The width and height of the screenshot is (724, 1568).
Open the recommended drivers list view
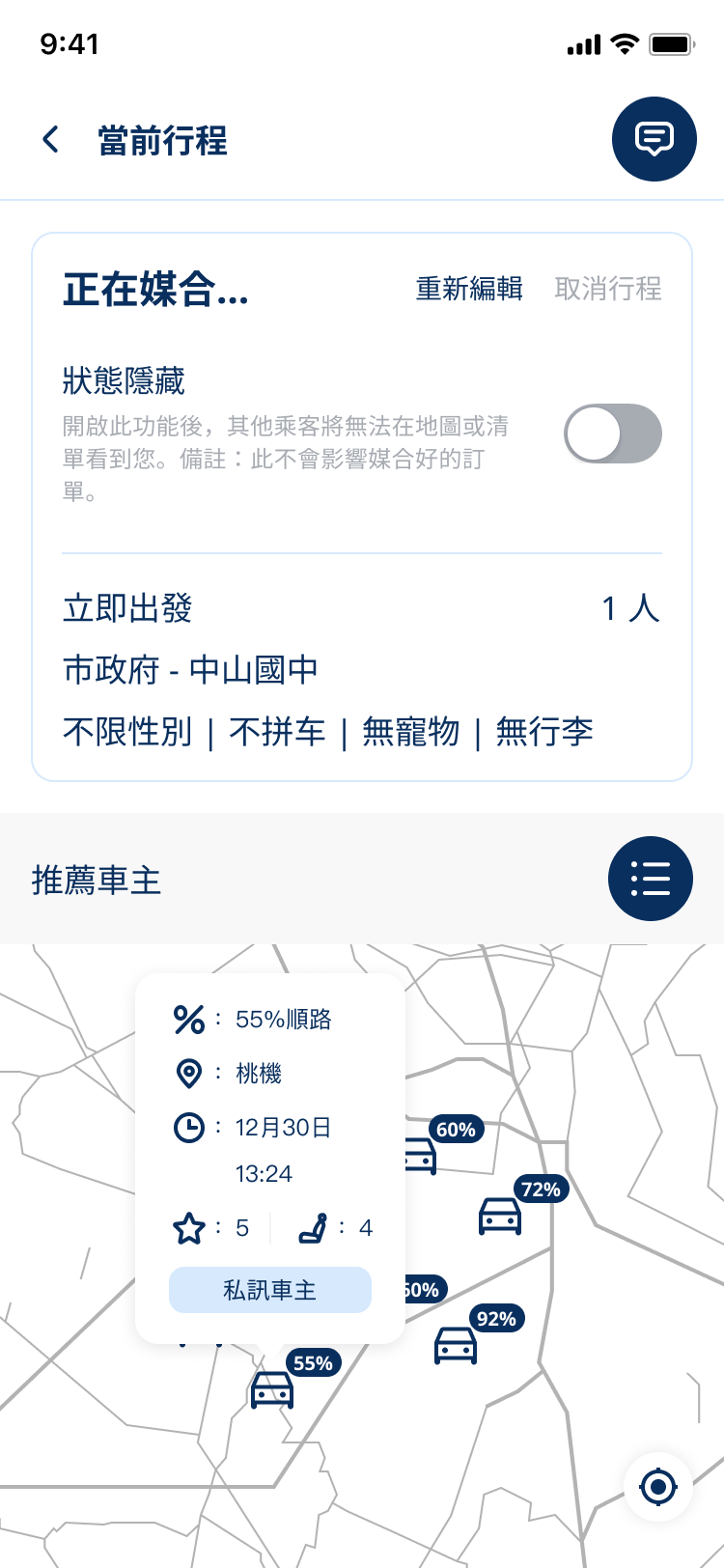point(650,879)
